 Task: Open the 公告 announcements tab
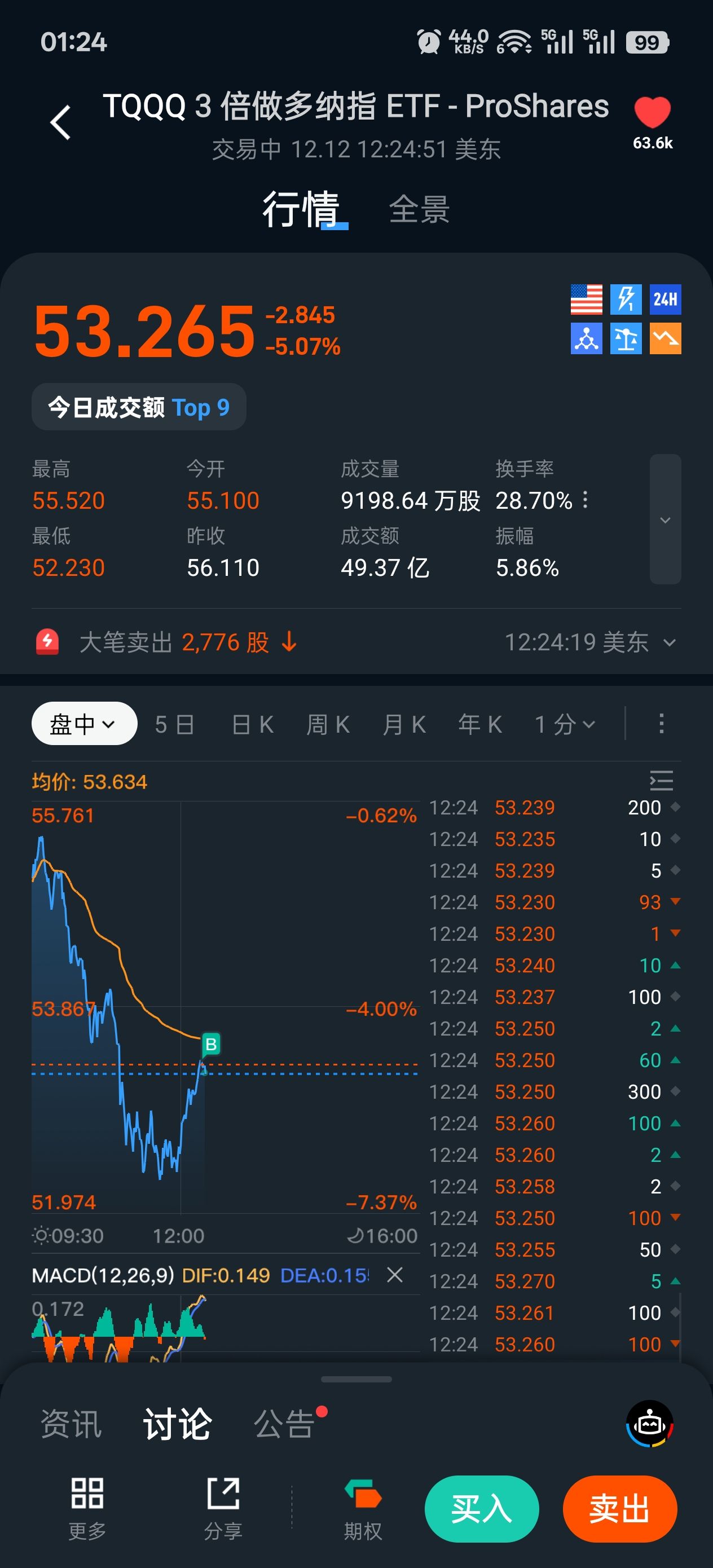[x=284, y=1424]
